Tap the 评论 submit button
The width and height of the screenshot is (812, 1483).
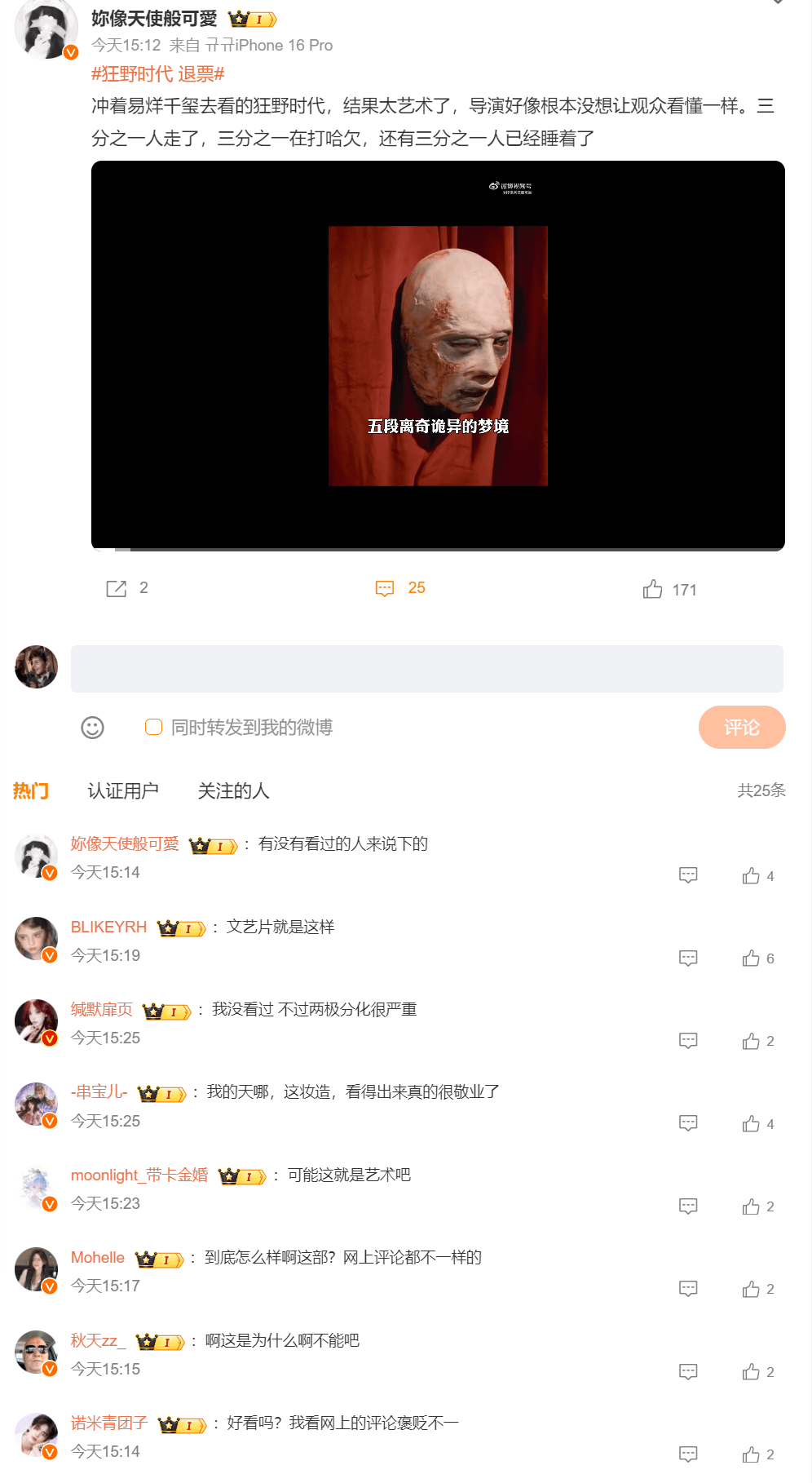(x=741, y=727)
